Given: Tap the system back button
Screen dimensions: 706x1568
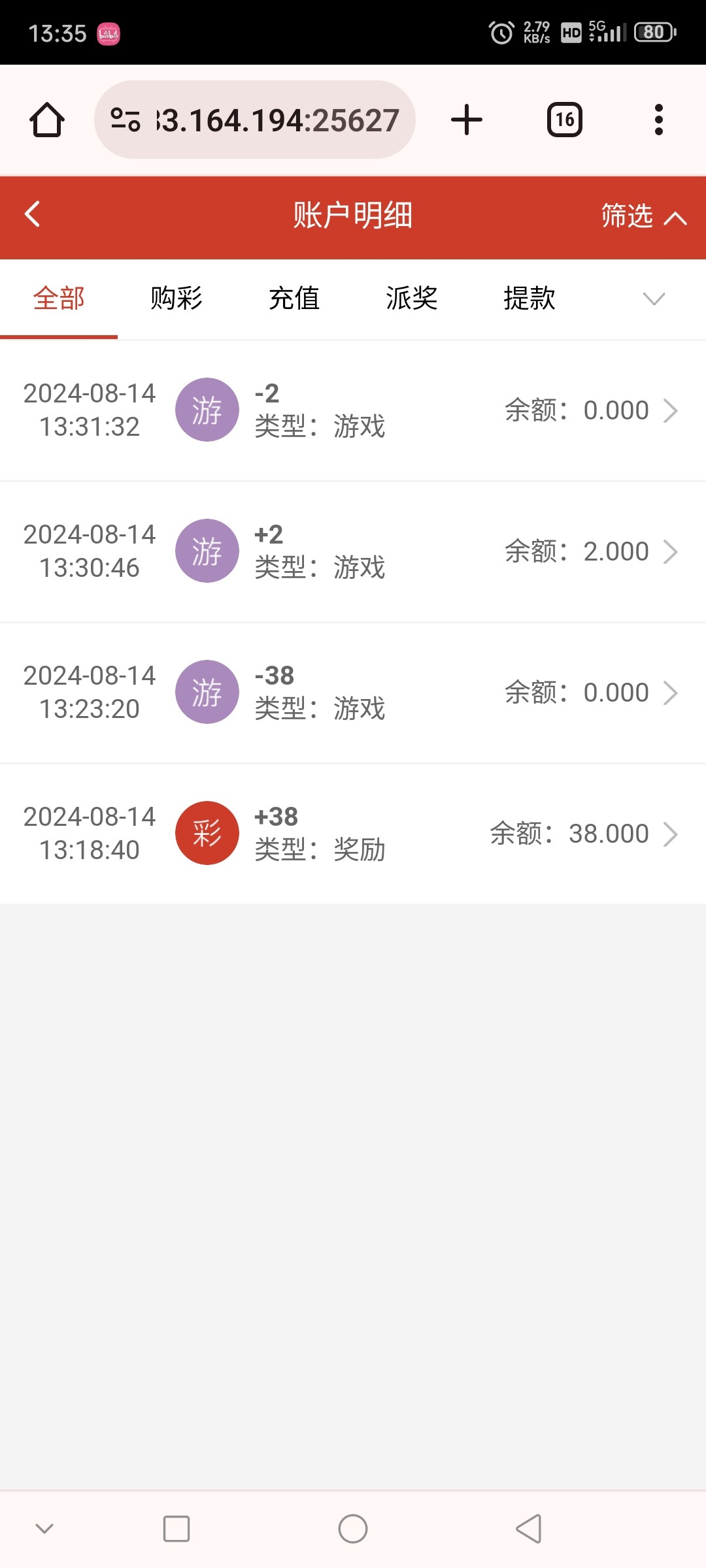Looking at the screenshot, I should [x=529, y=1529].
